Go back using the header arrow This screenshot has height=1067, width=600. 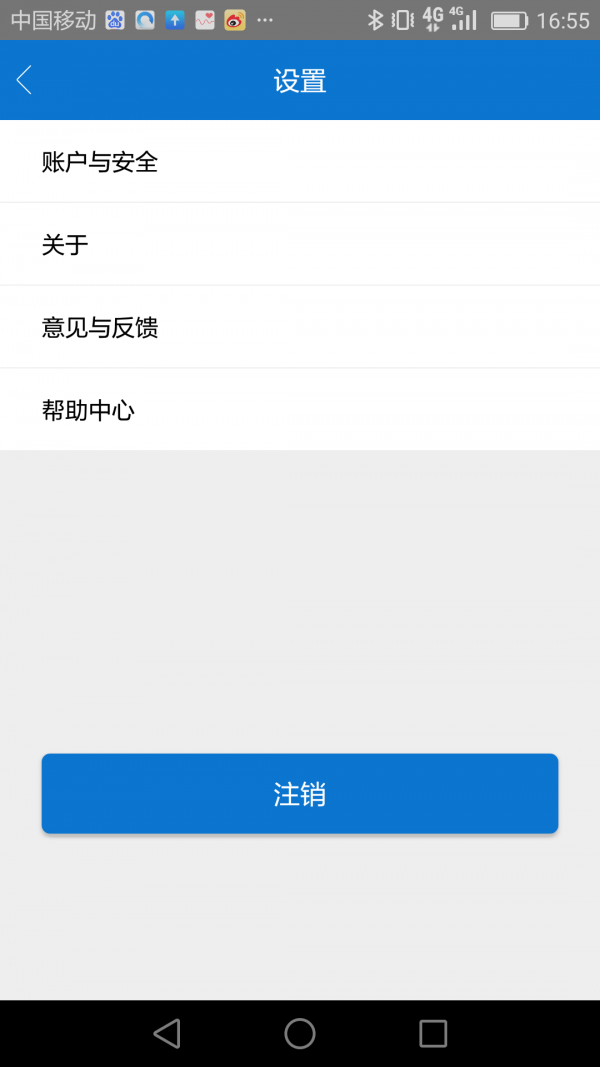pos(24,80)
